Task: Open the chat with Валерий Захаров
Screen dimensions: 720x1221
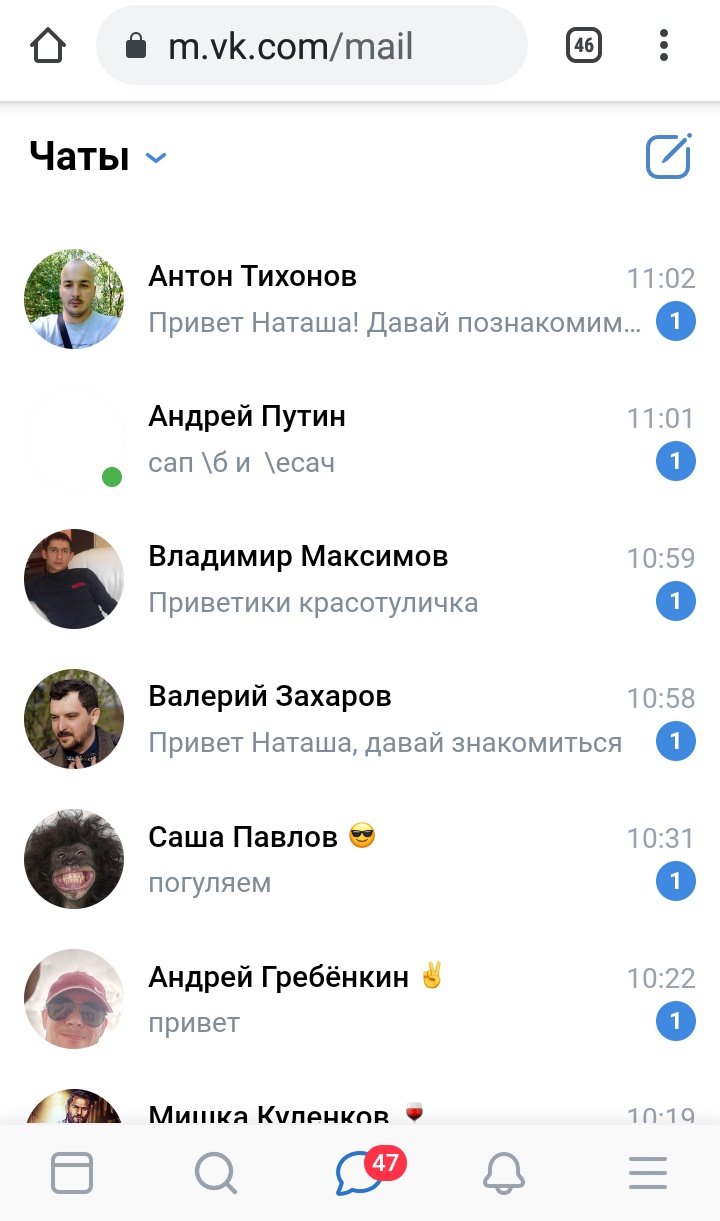Action: (360, 719)
